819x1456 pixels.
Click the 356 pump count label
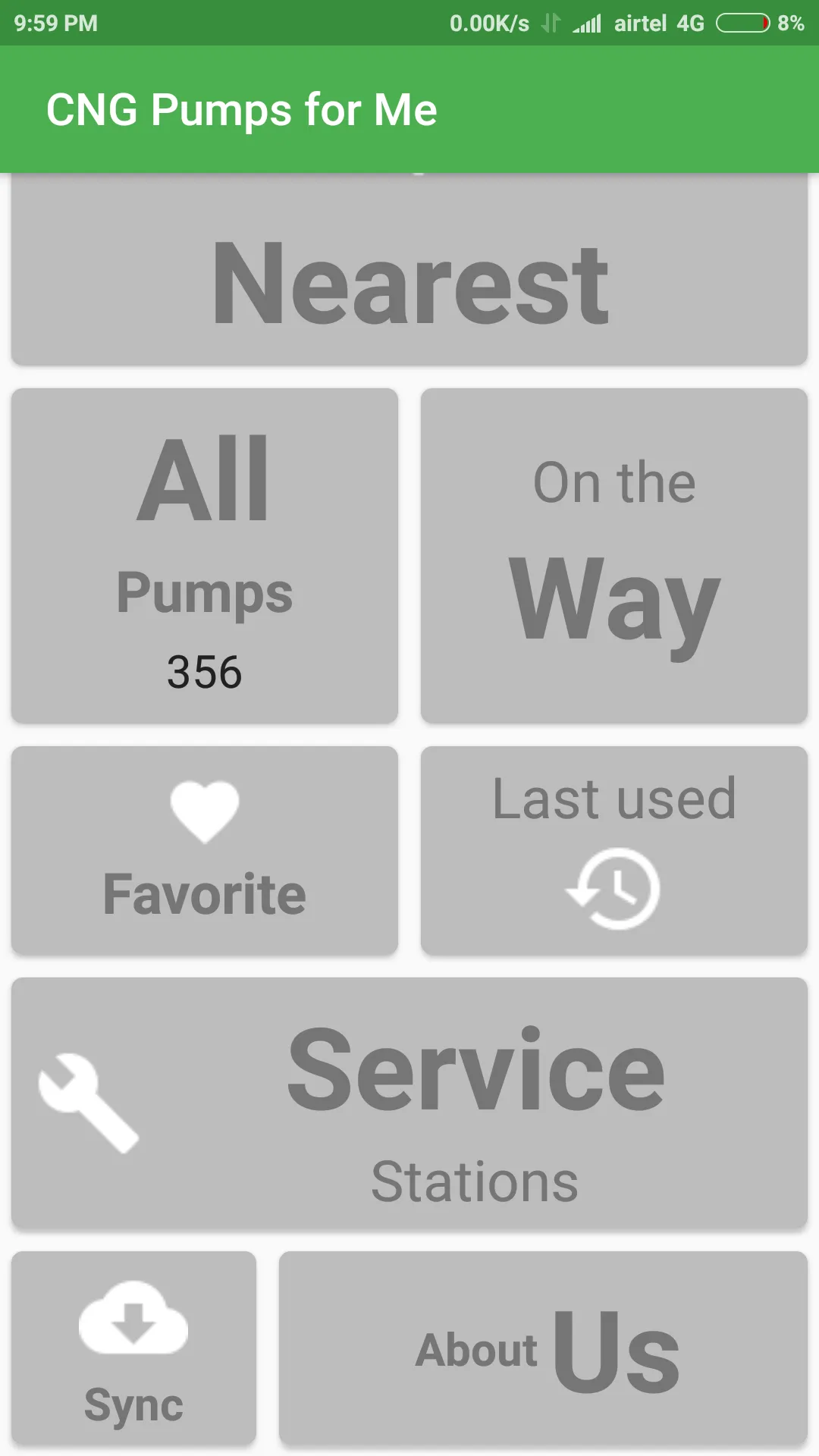[x=203, y=670]
